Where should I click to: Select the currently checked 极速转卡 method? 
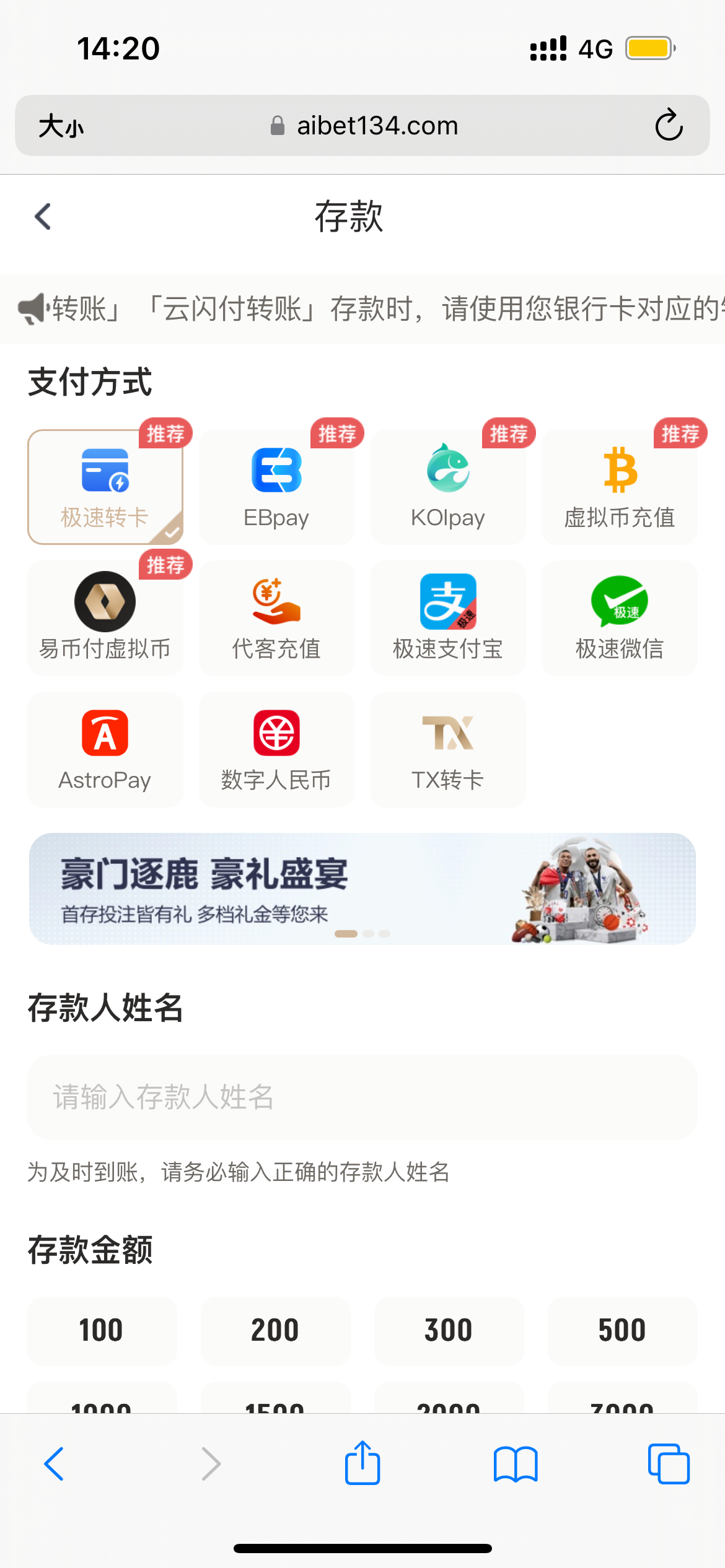104,486
